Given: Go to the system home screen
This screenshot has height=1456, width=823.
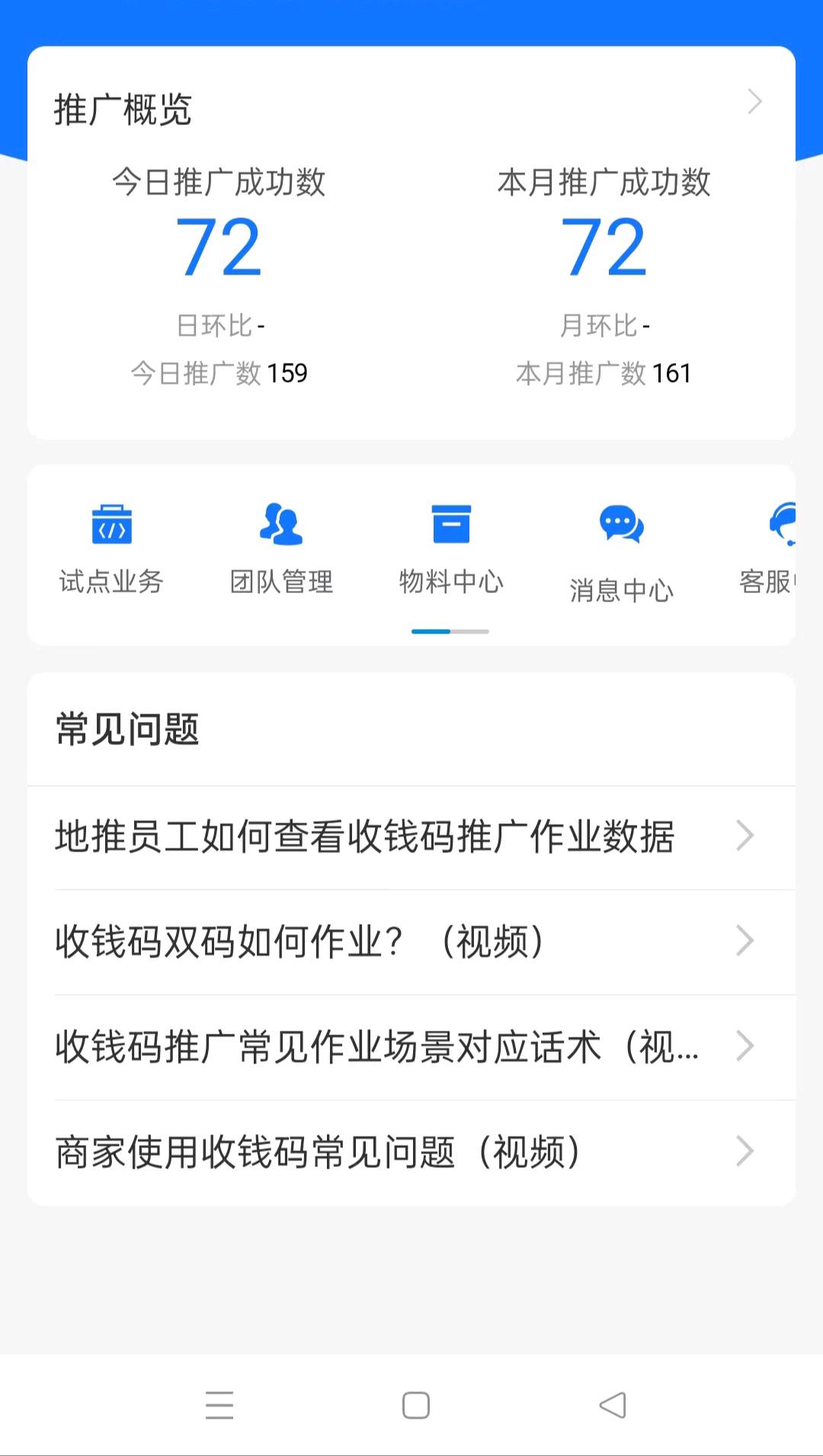Looking at the screenshot, I should [415, 1405].
